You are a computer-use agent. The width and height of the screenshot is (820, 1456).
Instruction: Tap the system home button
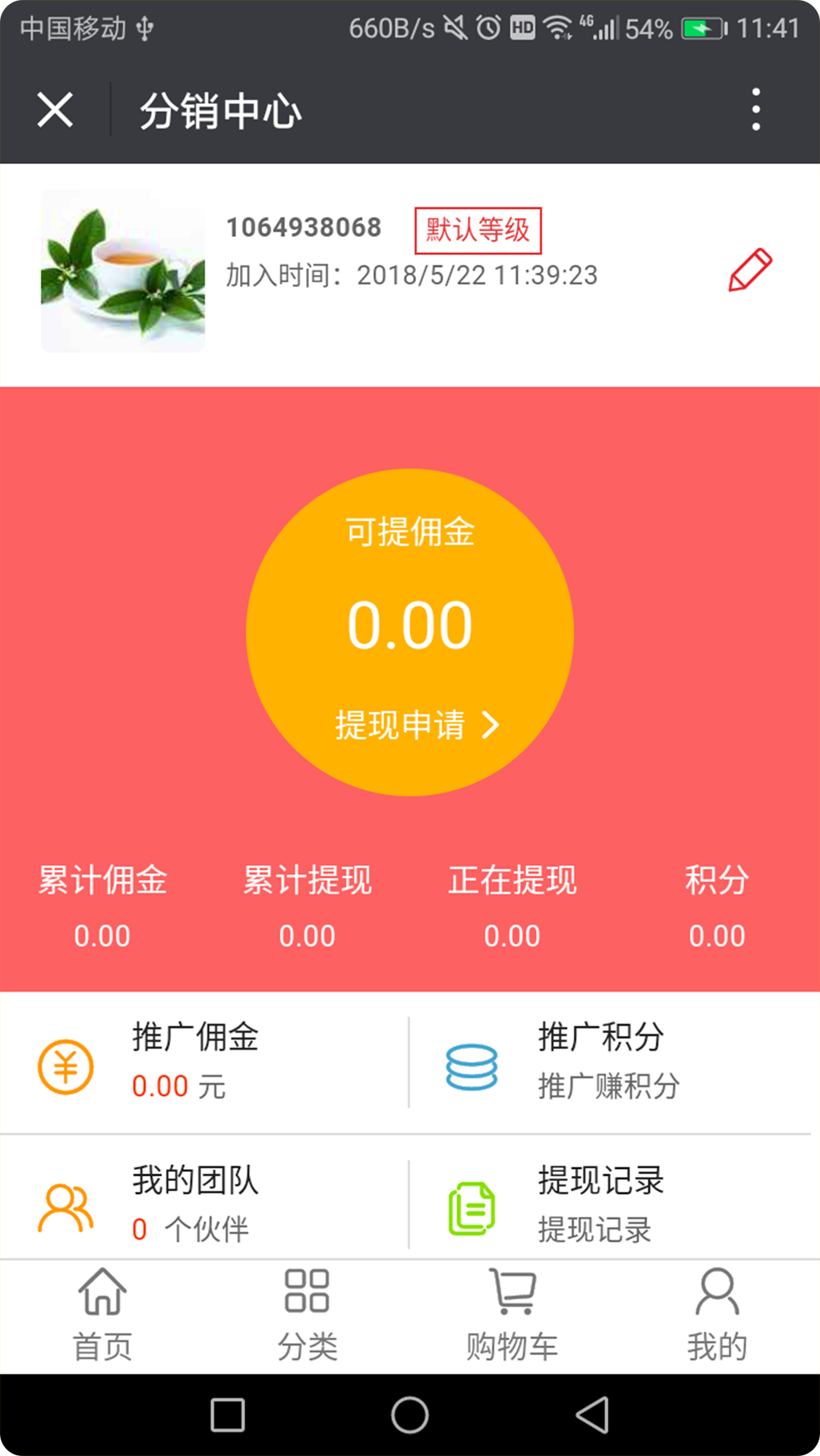point(410,1415)
